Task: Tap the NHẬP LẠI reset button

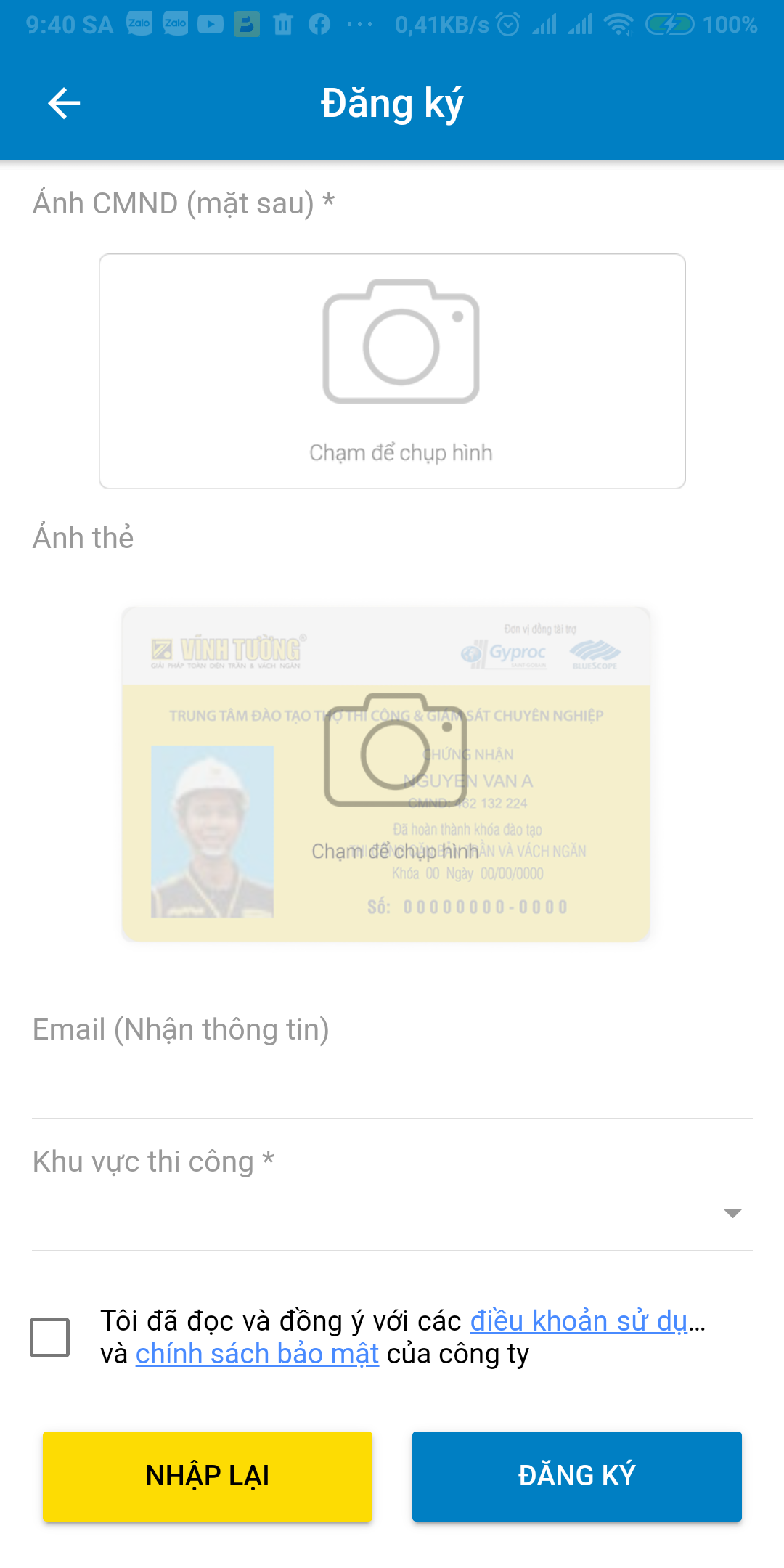Action: pyautogui.click(x=208, y=1476)
